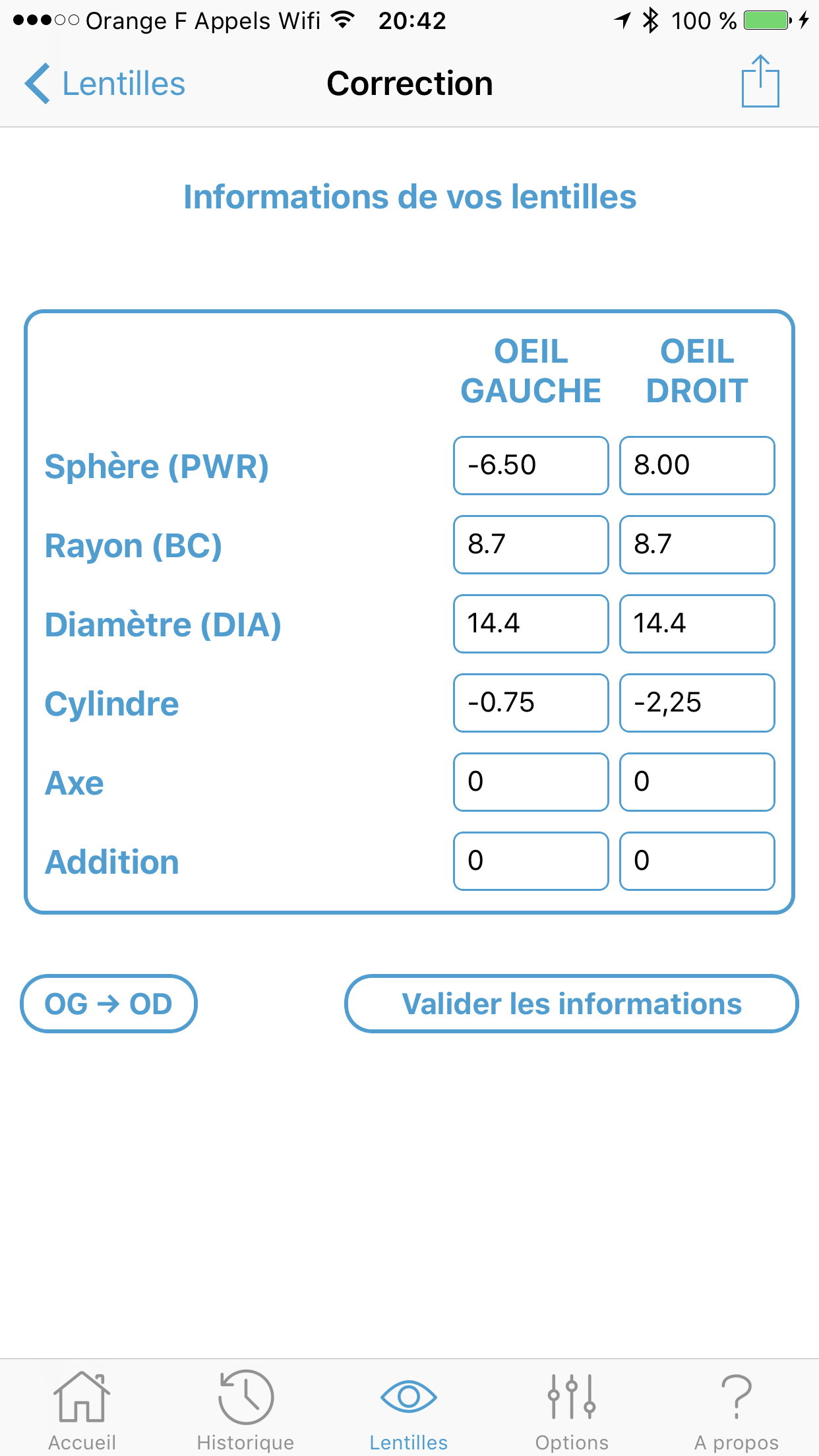Edit left eye Addition field
819x1456 pixels.
pyautogui.click(x=530, y=861)
